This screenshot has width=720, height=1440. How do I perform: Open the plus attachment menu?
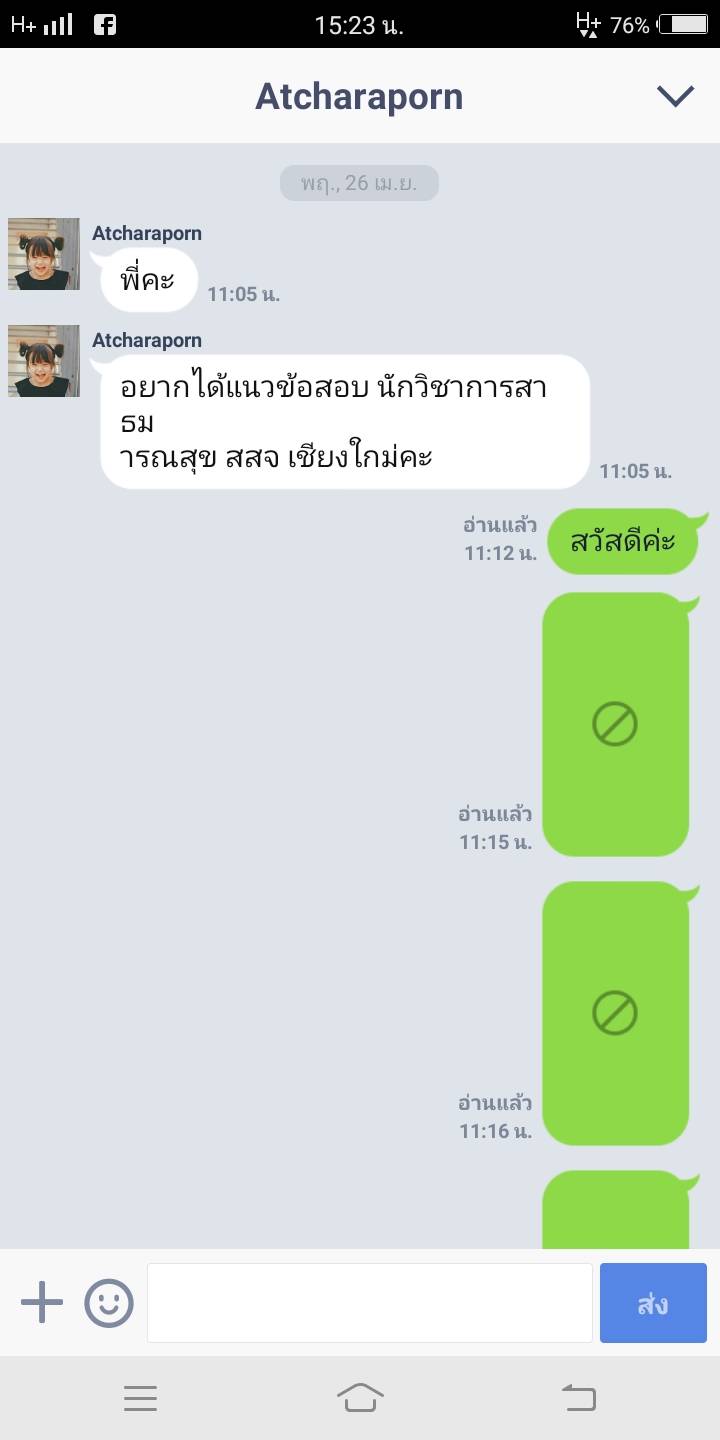42,1303
